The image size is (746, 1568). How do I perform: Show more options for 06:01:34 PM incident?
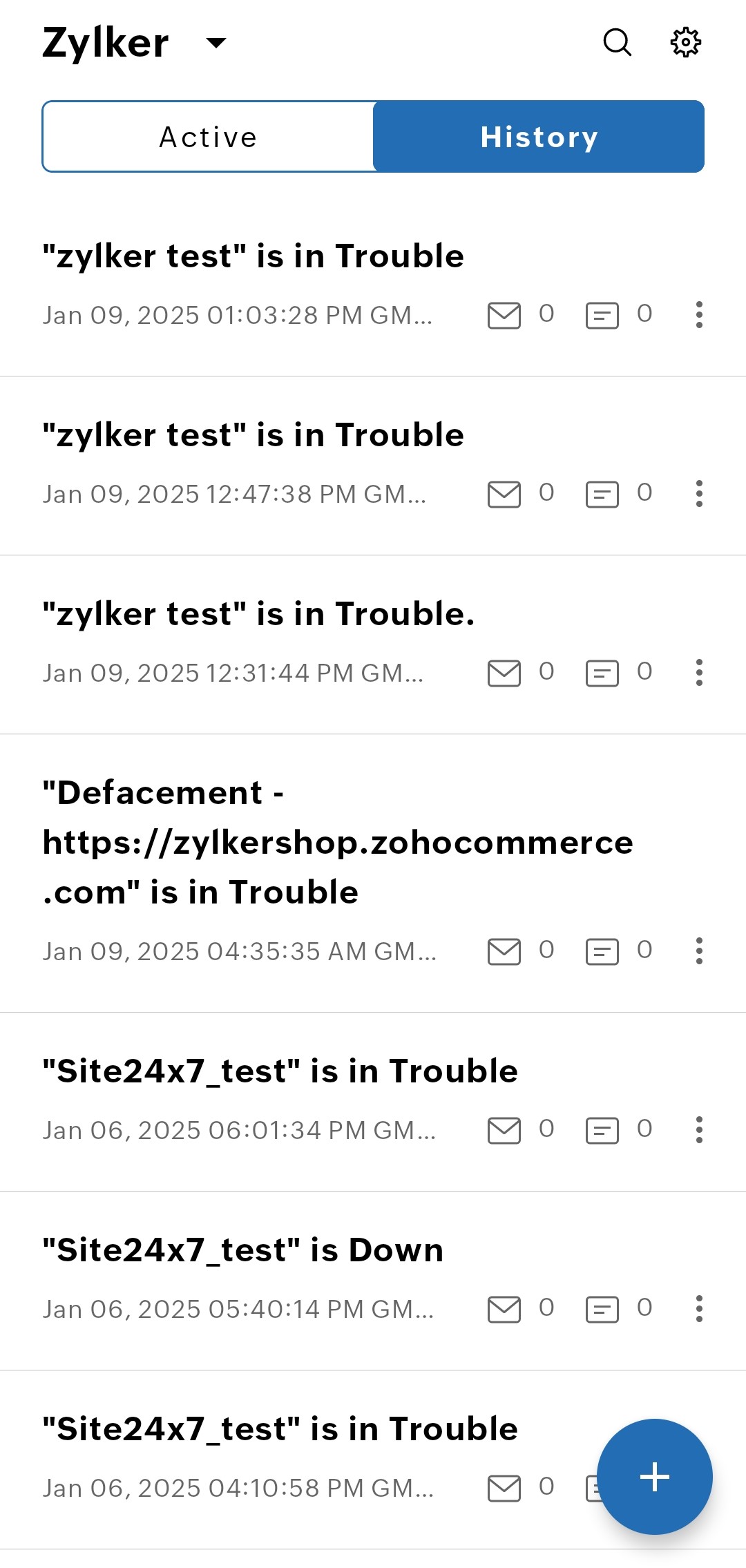pyautogui.click(x=699, y=1130)
